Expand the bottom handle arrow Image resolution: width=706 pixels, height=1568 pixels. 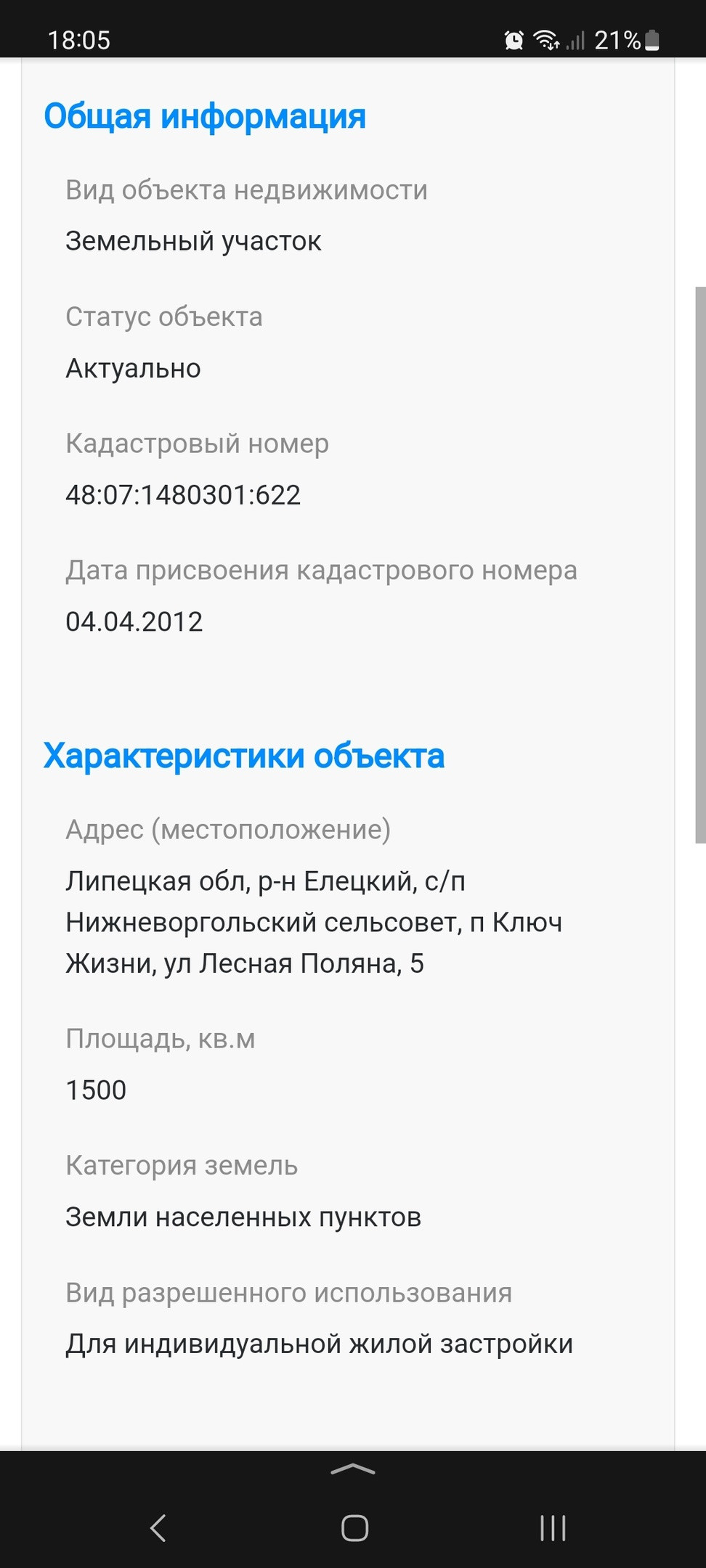353,1470
